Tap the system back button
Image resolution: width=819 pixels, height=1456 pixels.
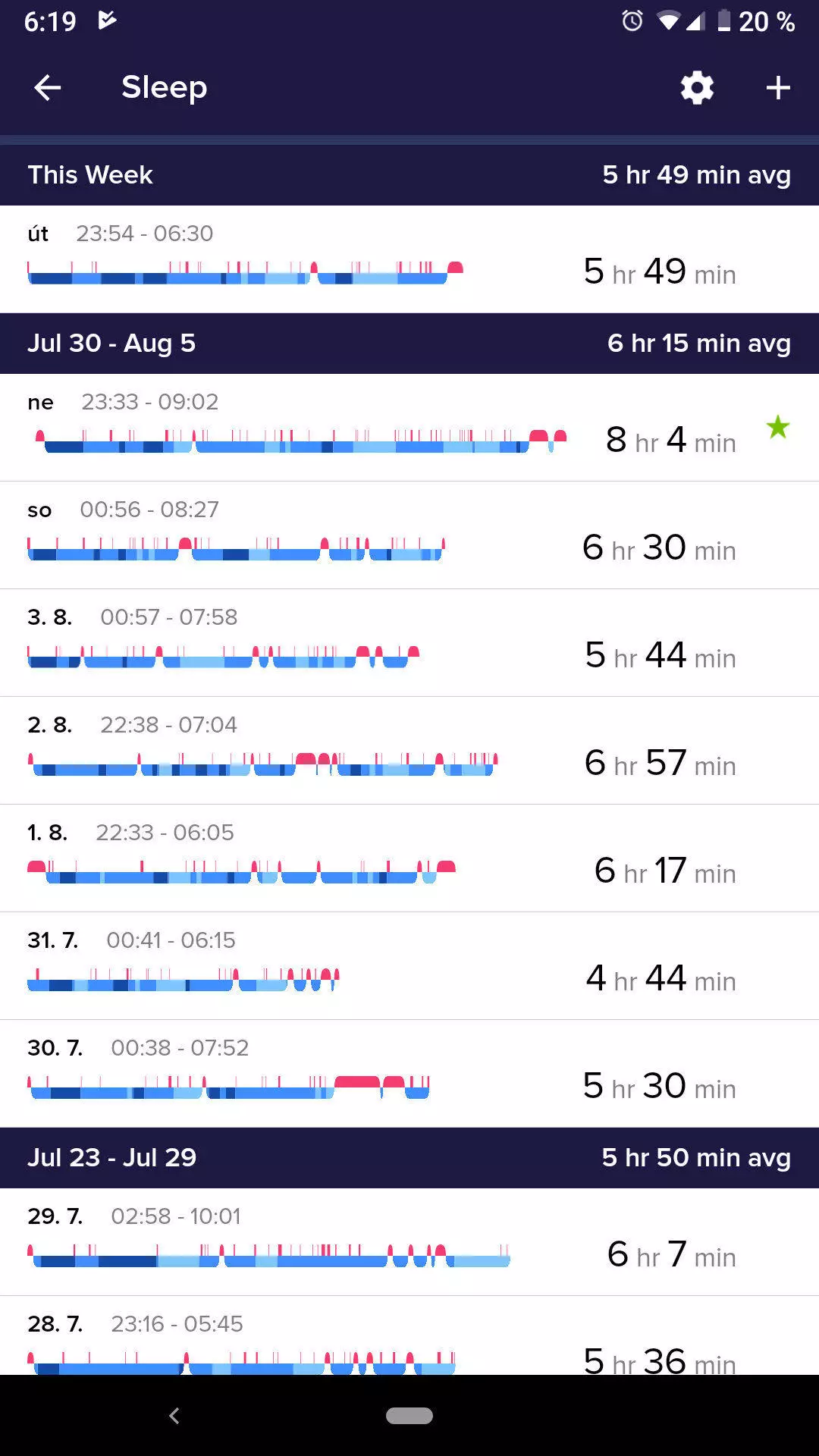(x=174, y=1416)
